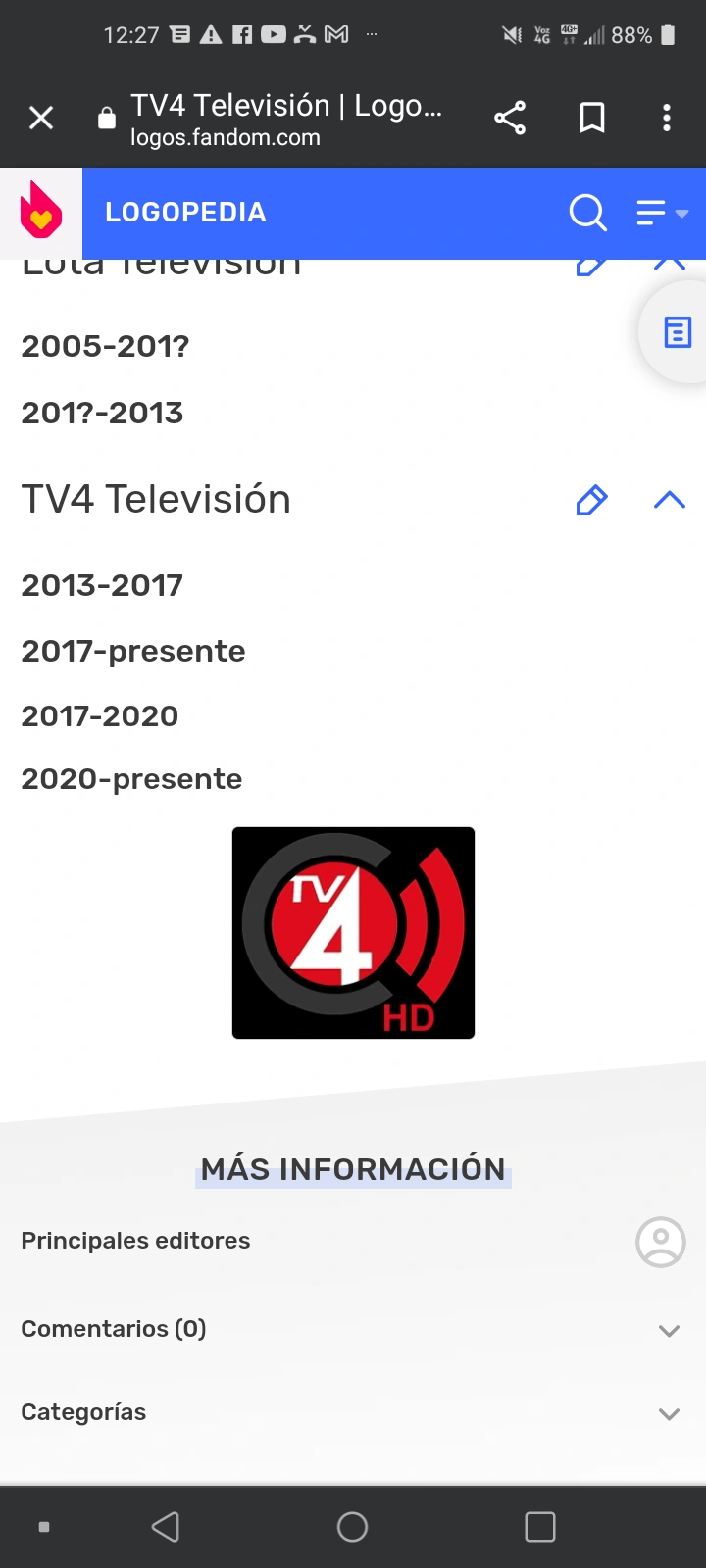Image resolution: width=706 pixels, height=1568 pixels.
Task: Open the Fandom home logo
Action: coord(41,211)
